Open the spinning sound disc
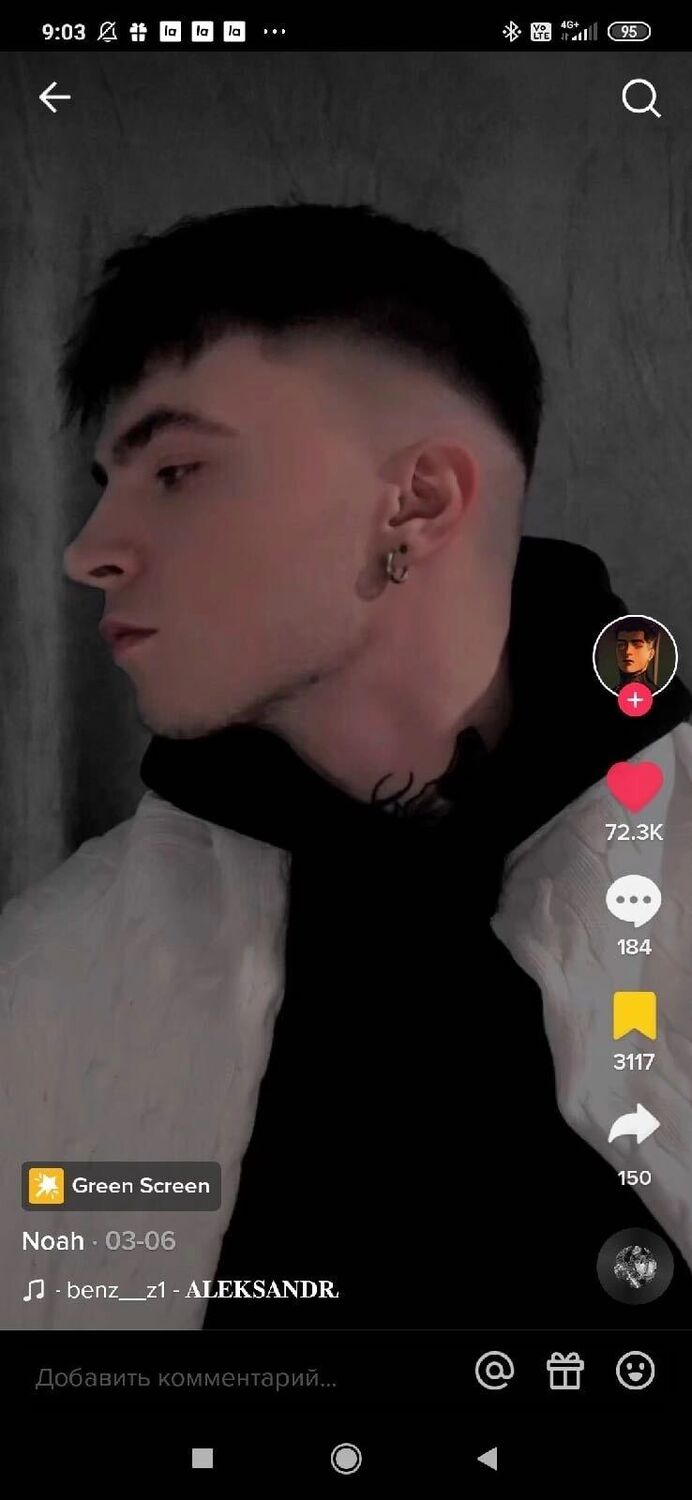 (x=635, y=1266)
